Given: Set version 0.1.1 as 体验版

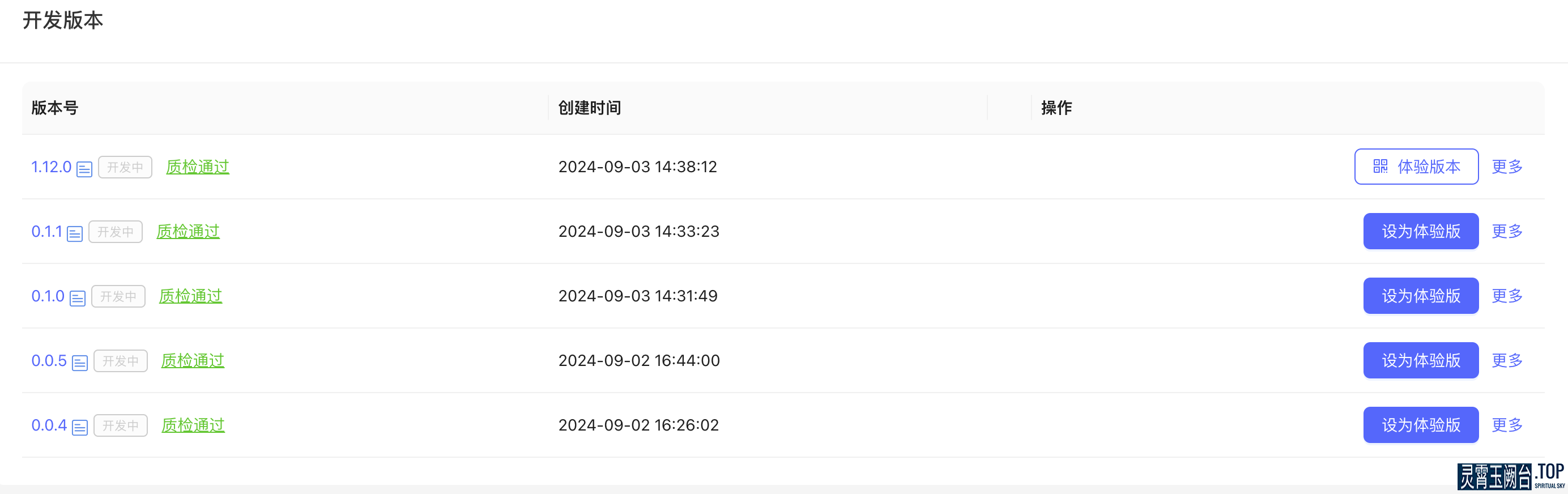Looking at the screenshot, I should [1421, 231].
